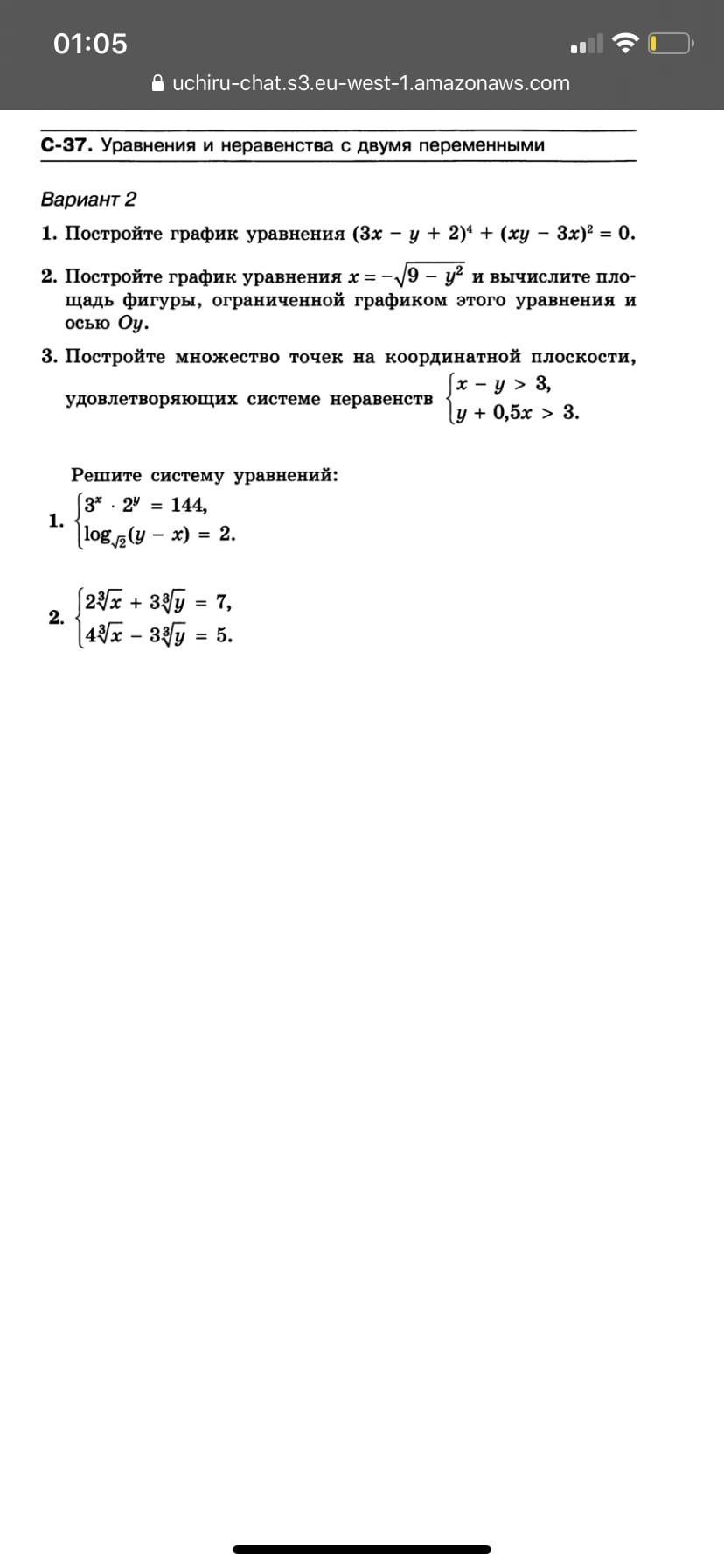Tap the uchiru-chat address bar to expand it

361,83
